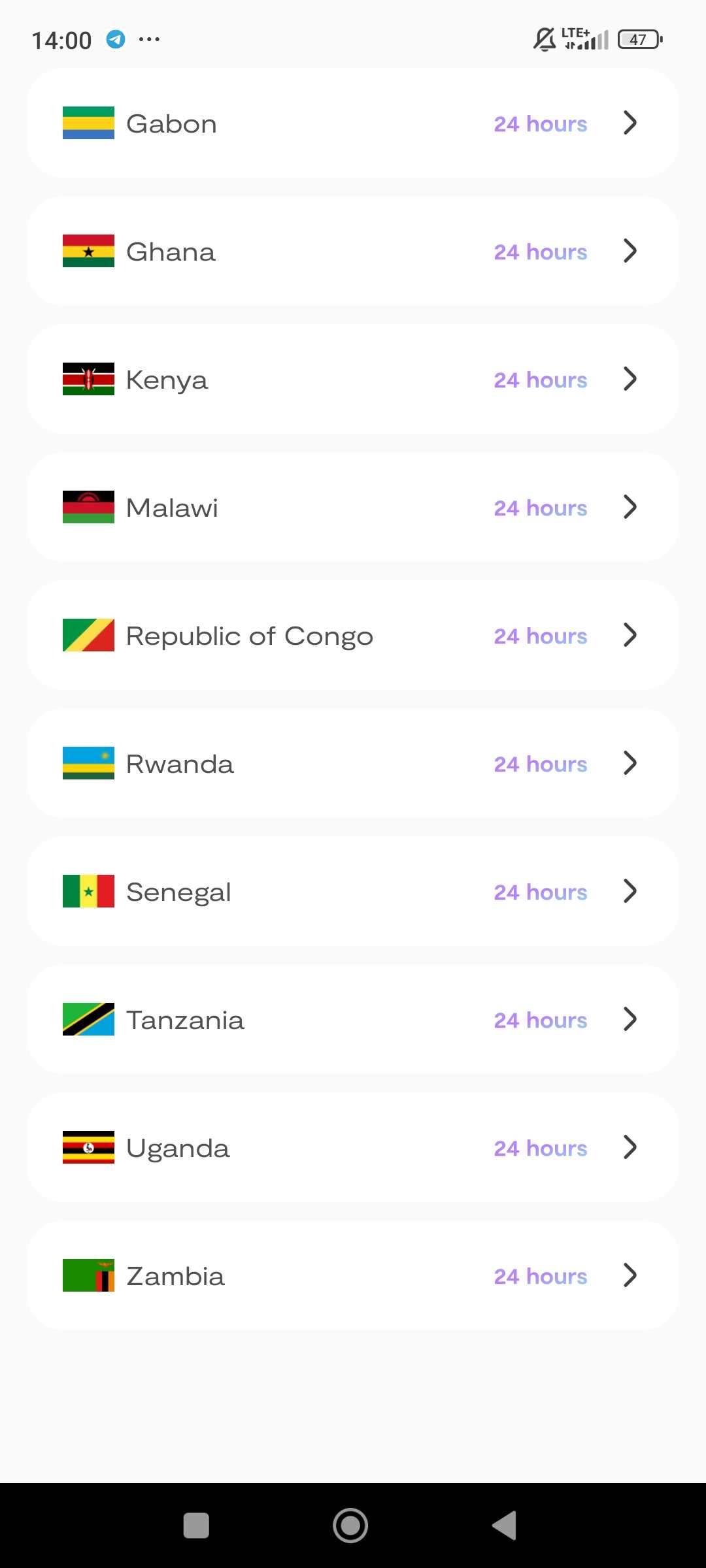Open the Kenya entry

353,379
